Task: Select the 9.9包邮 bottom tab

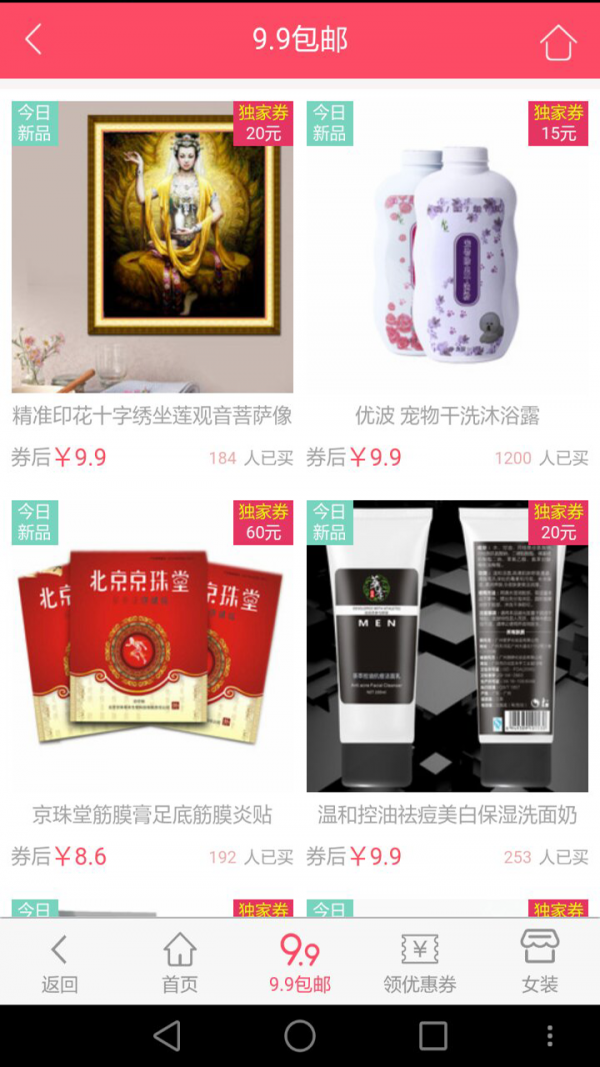Action: (x=300, y=962)
